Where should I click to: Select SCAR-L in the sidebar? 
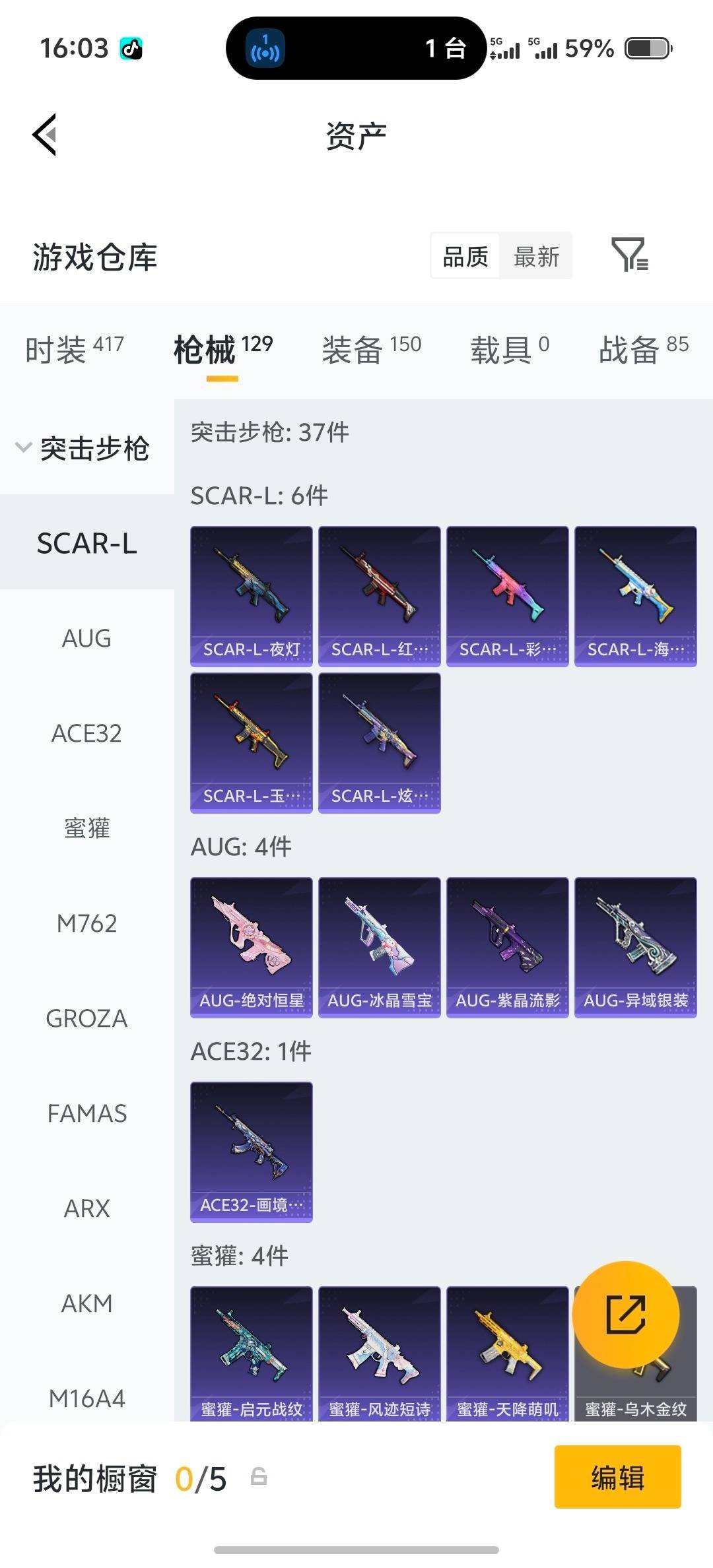tap(86, 544)
